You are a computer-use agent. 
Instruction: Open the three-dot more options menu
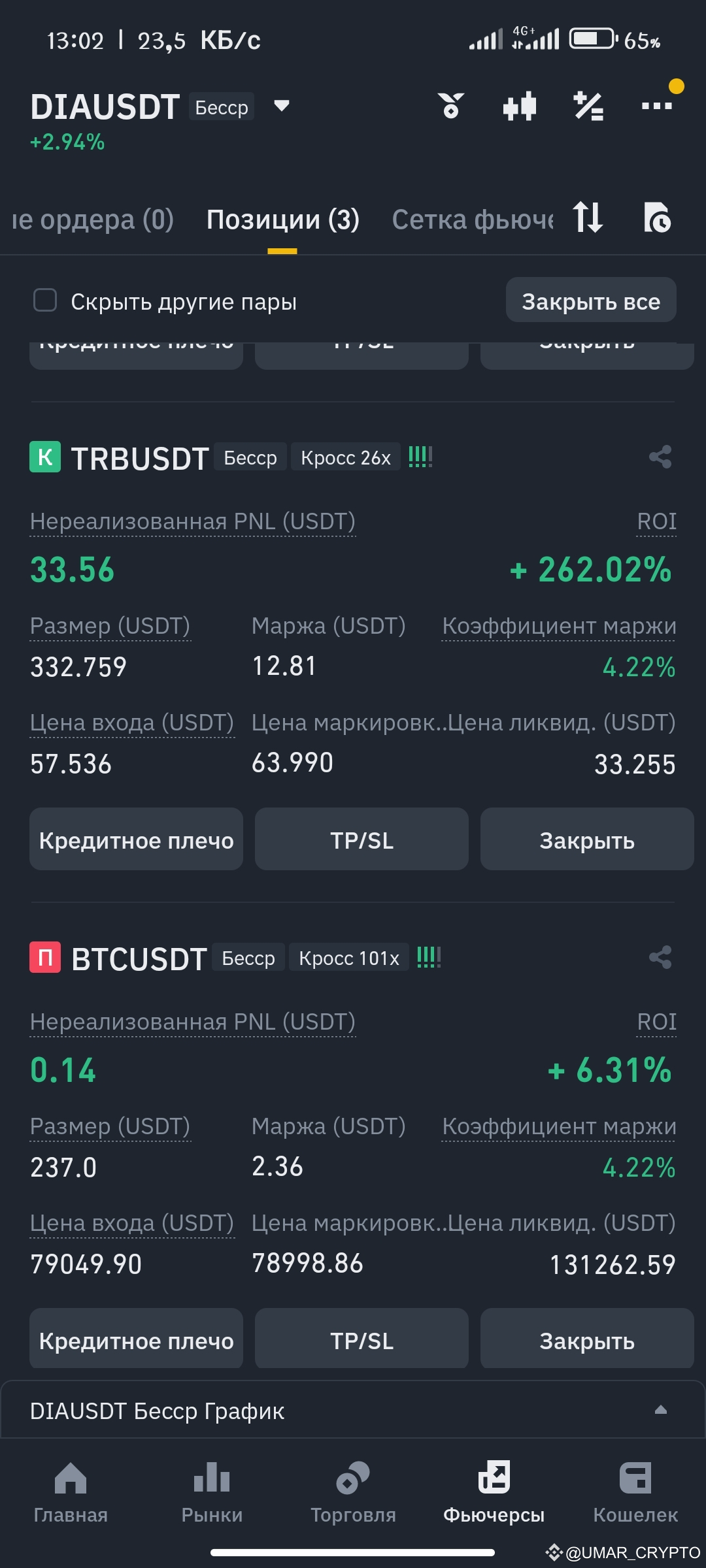(x=657, y=106)
